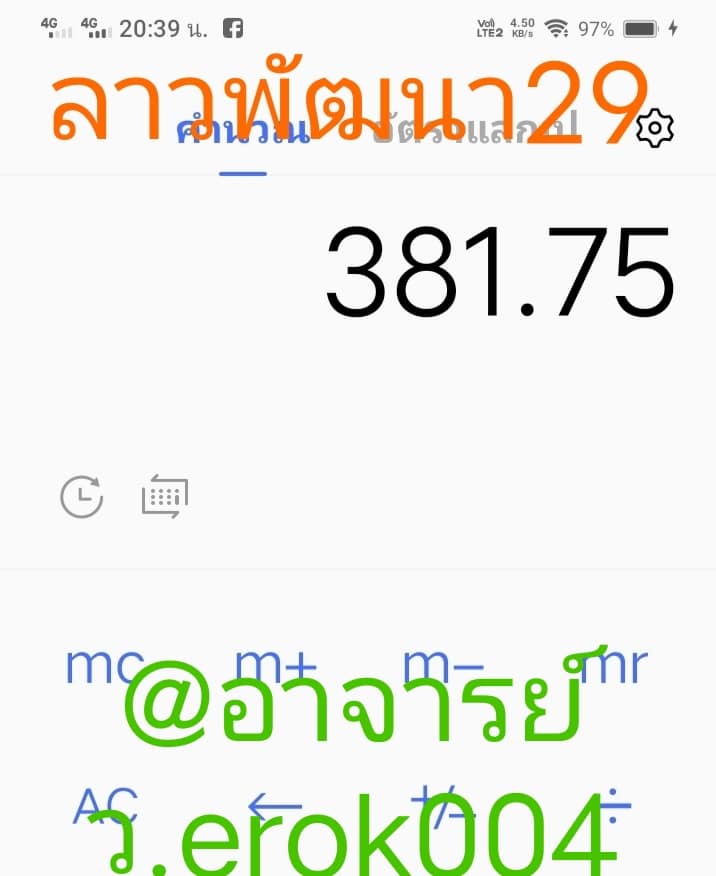Clear the display with AC
Viewport: 716px width, 876px height.
(x=98, y=805)
